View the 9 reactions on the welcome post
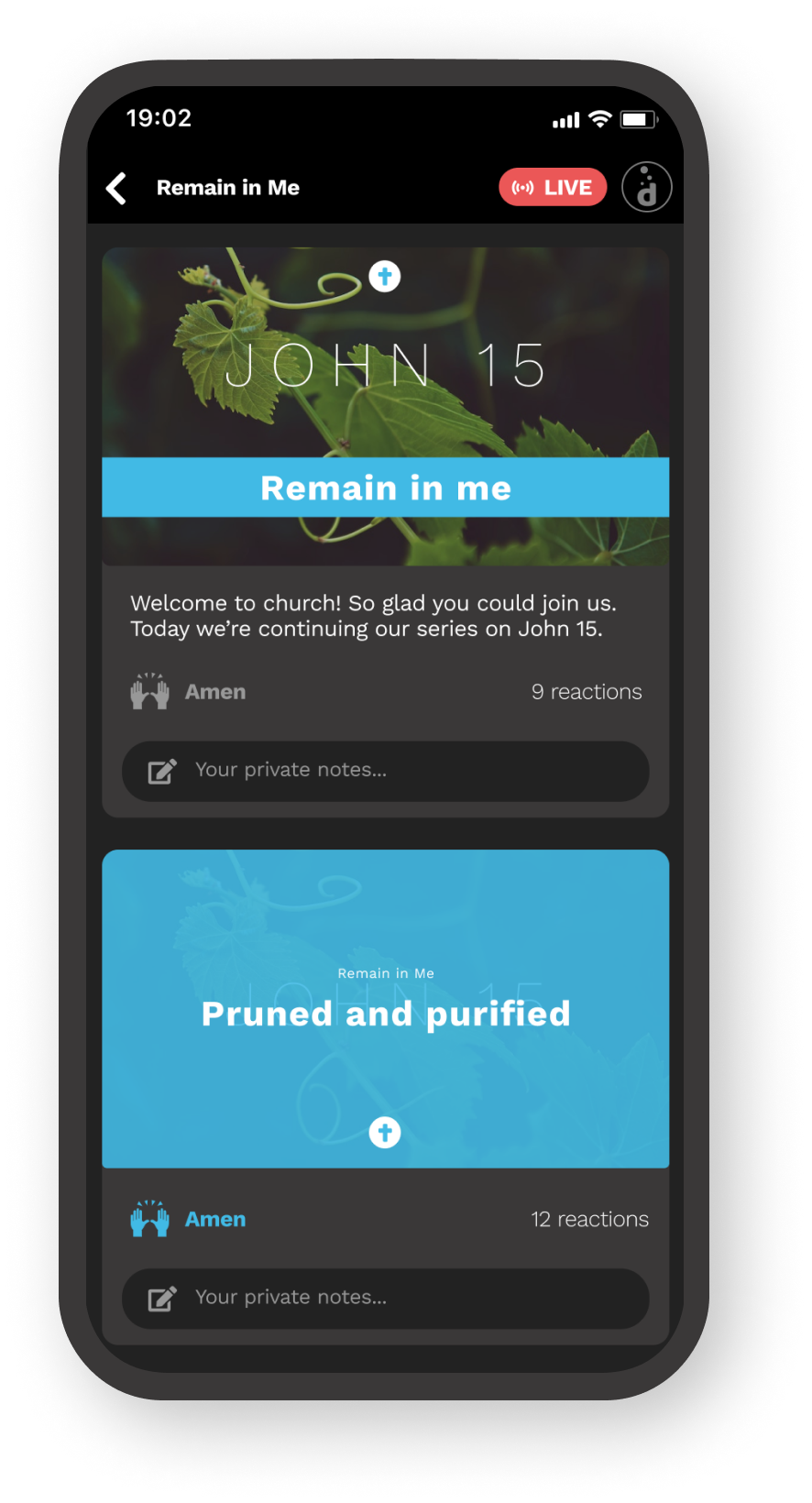Screen dimensions: 812x1503 (x=587, y=691)
